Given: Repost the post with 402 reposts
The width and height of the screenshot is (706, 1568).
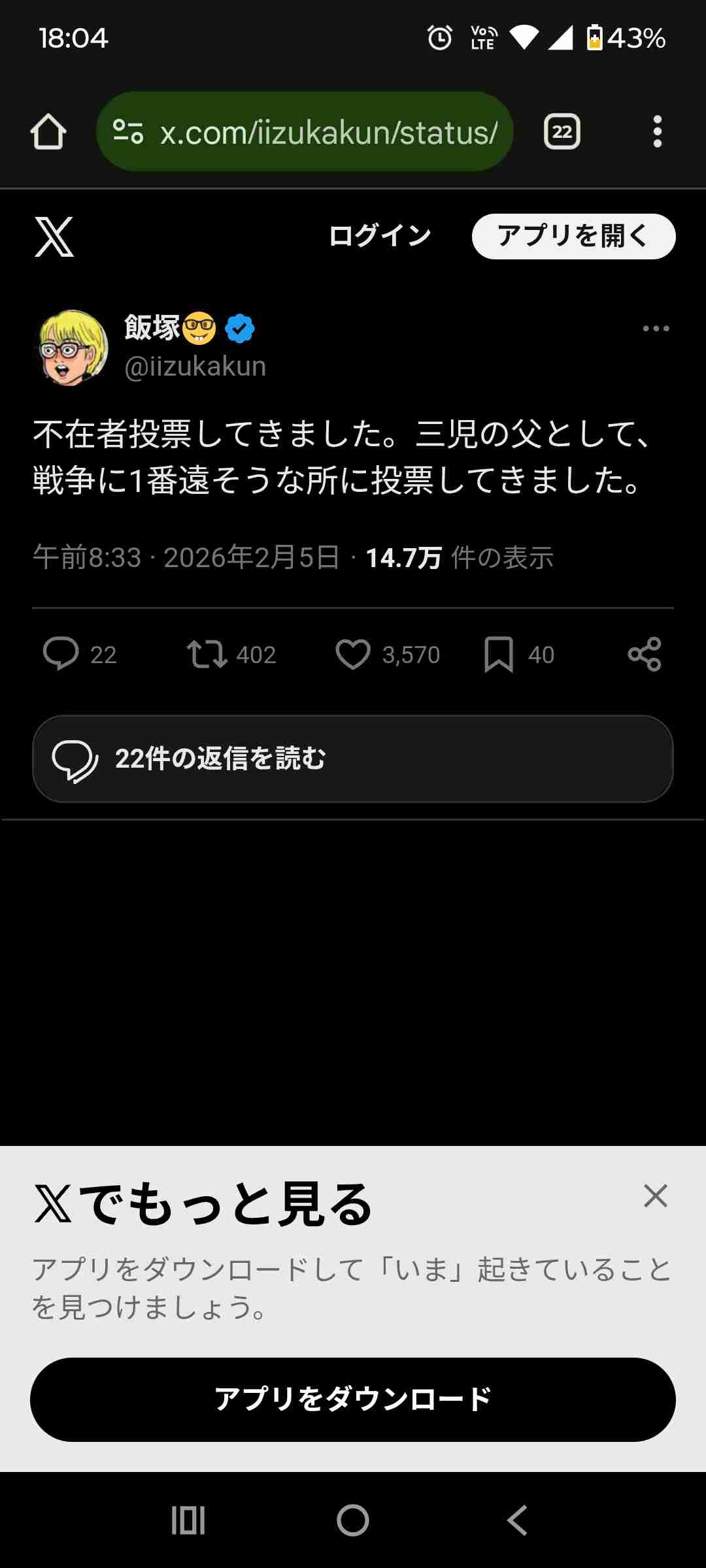Looking at the screenshot, I should point(207,654).
